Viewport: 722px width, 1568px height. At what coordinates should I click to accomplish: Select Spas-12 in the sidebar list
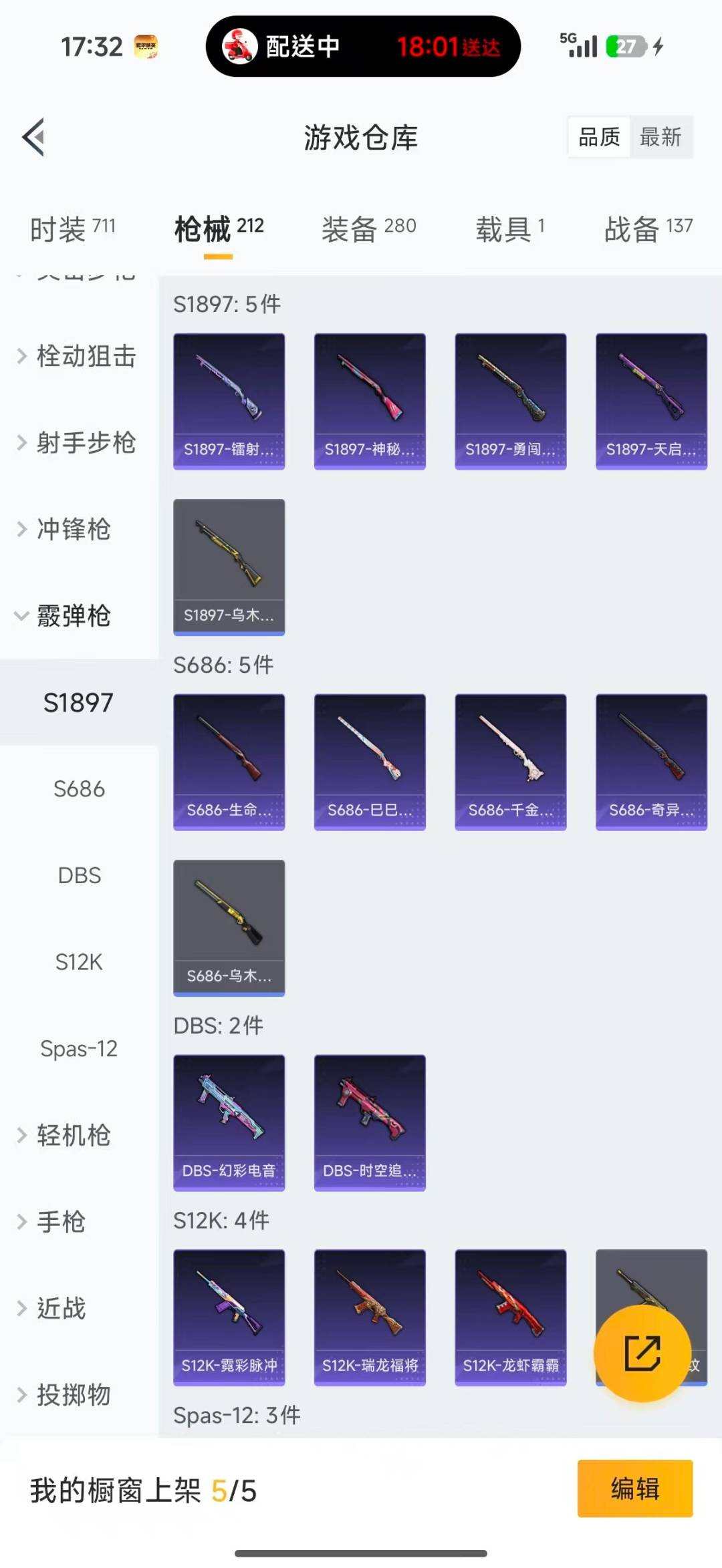[79, 1049]
